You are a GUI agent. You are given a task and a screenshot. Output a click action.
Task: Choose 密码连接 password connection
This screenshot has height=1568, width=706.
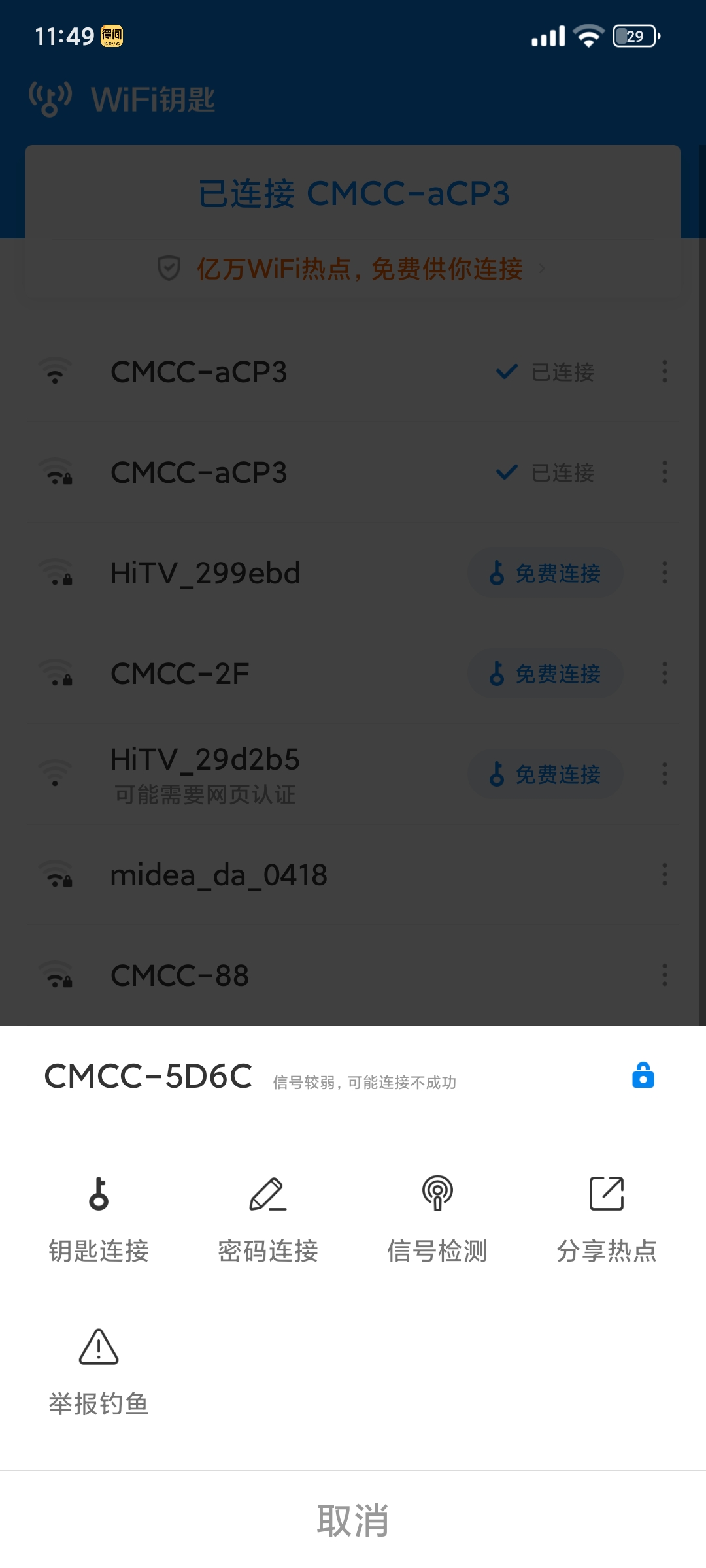[268, 1218]
